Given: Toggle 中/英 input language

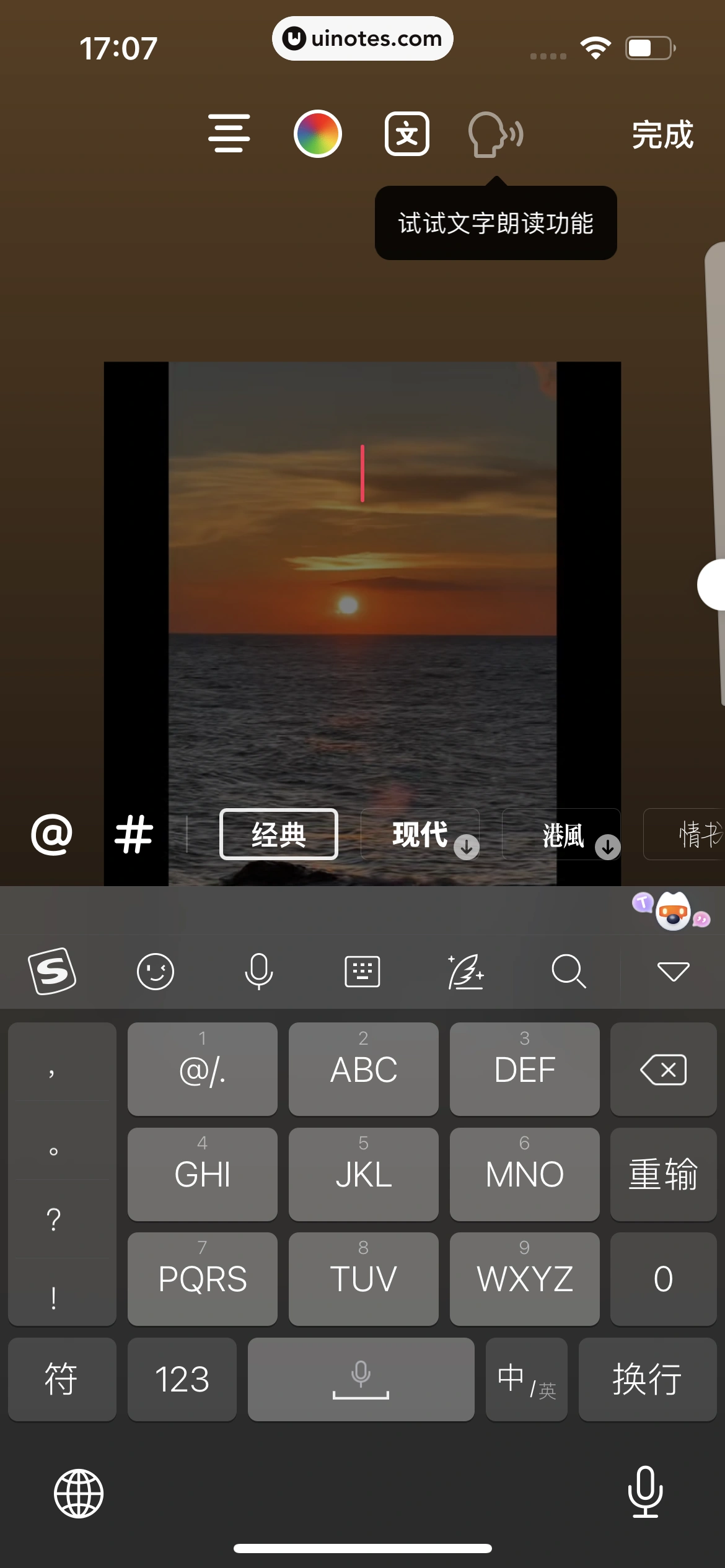Looking at the screenshot, I should pos(526,1379).
